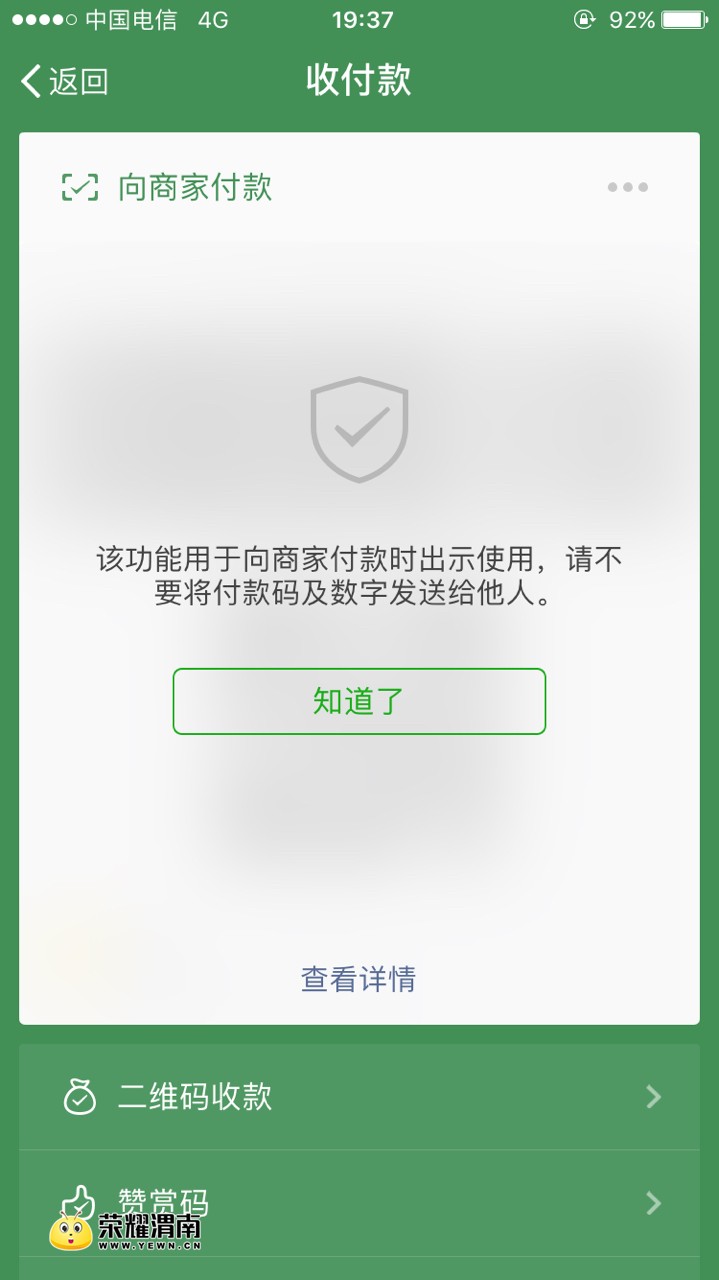Open 二维码收款
Screen dimensions: 719x1280
click(359, 1097)
